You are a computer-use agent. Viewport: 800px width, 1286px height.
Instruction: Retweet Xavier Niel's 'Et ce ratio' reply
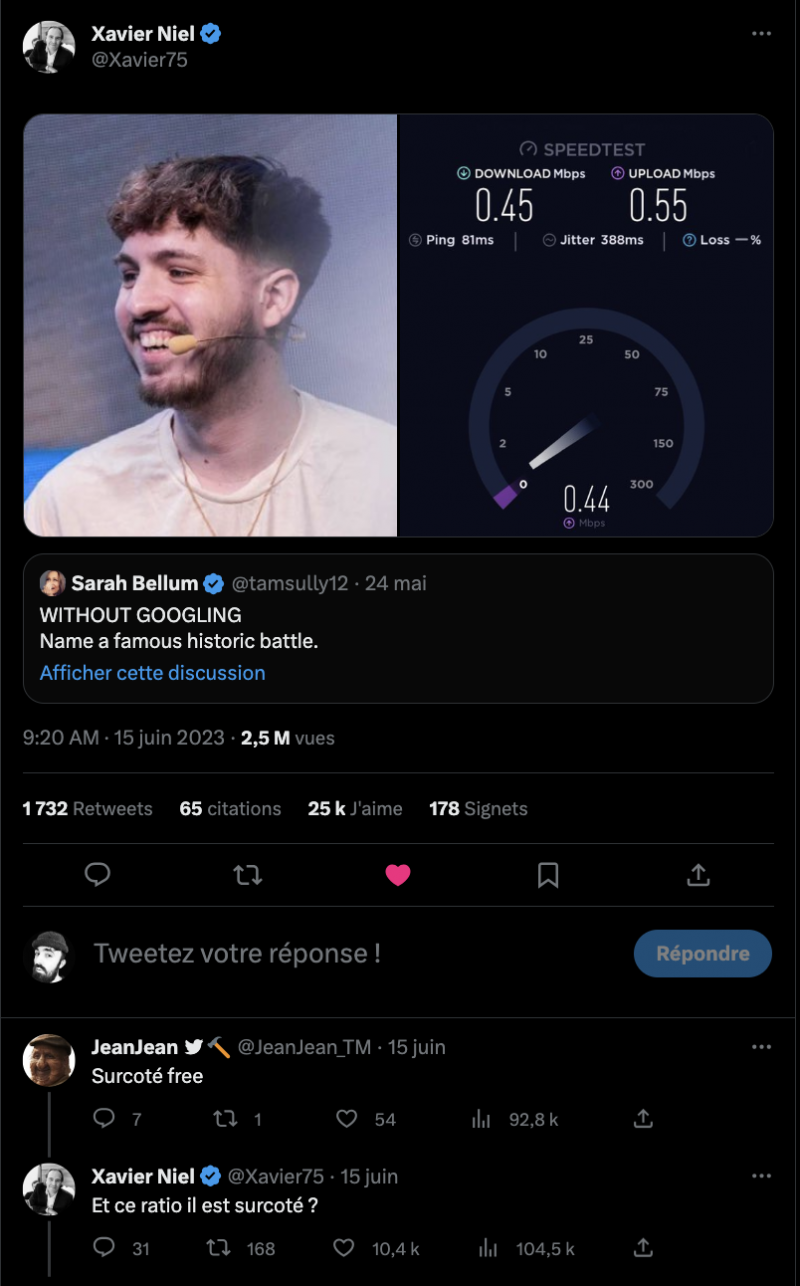(219, 1248)
